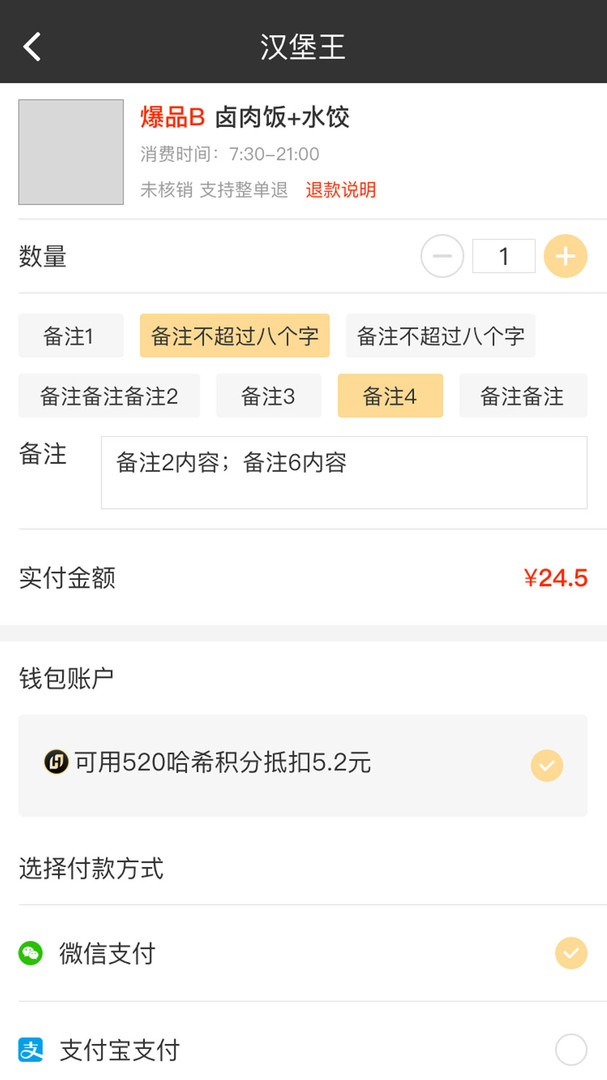The height and width of the screenshot is (1080, 607).
Task: Decrease quantity with the minus button
Action: tap(442, 257)
